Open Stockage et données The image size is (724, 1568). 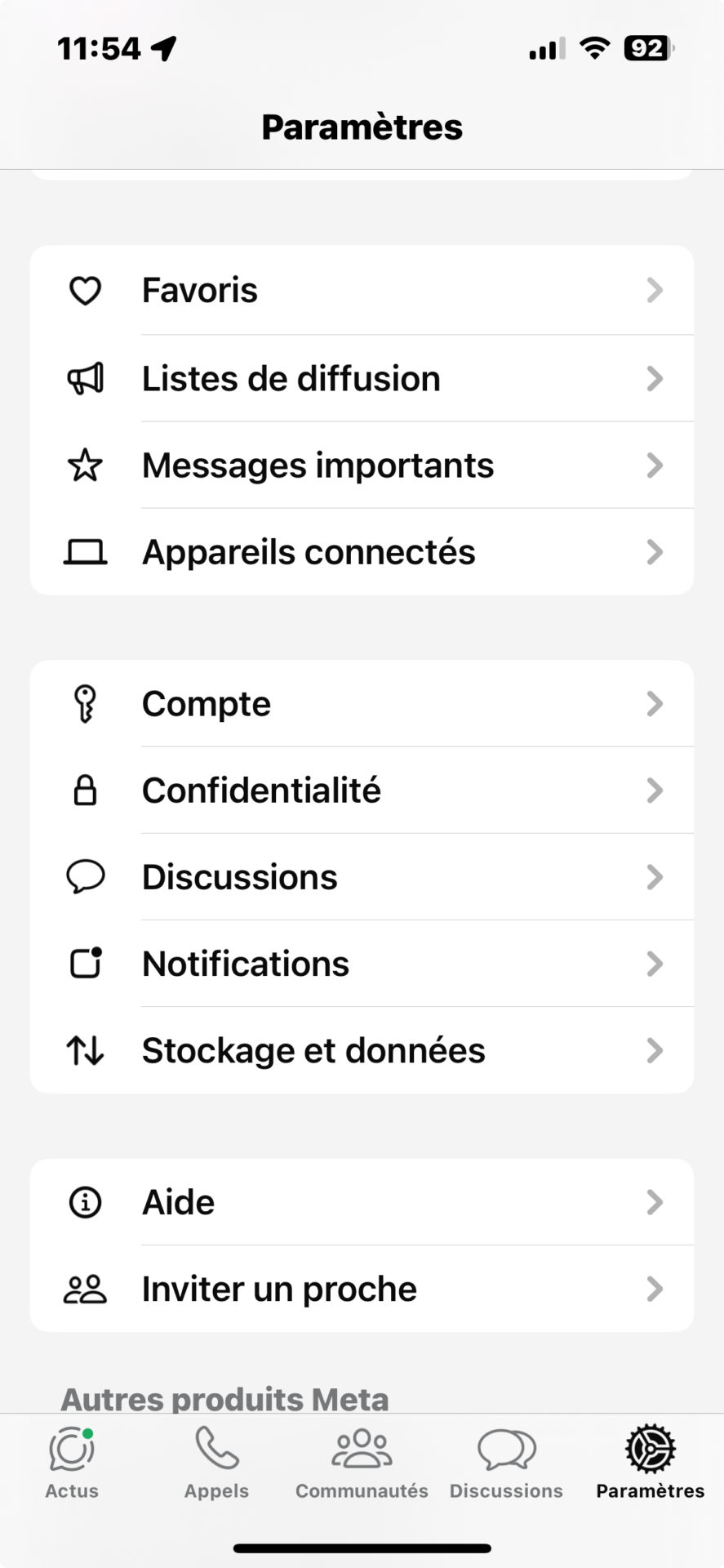pyautogui.click(x=362, y=1050)
